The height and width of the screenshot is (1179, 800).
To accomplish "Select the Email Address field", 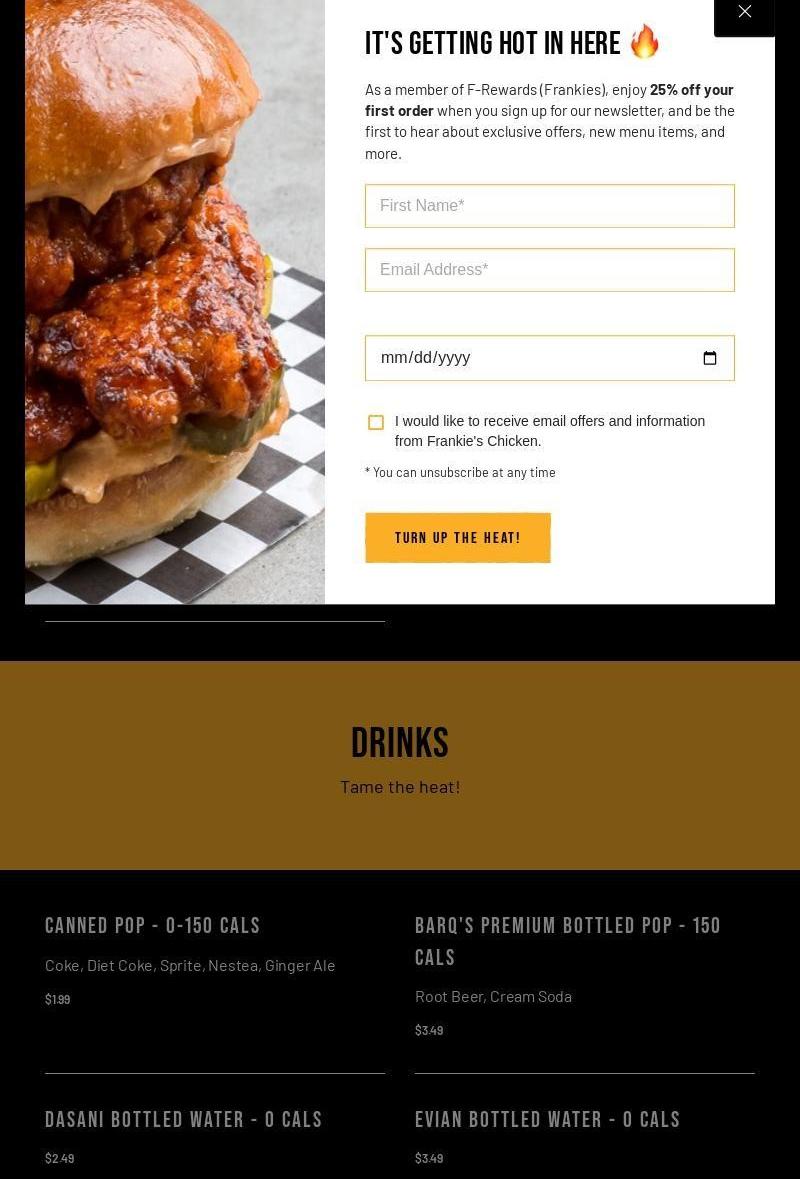I will (549, 270).
